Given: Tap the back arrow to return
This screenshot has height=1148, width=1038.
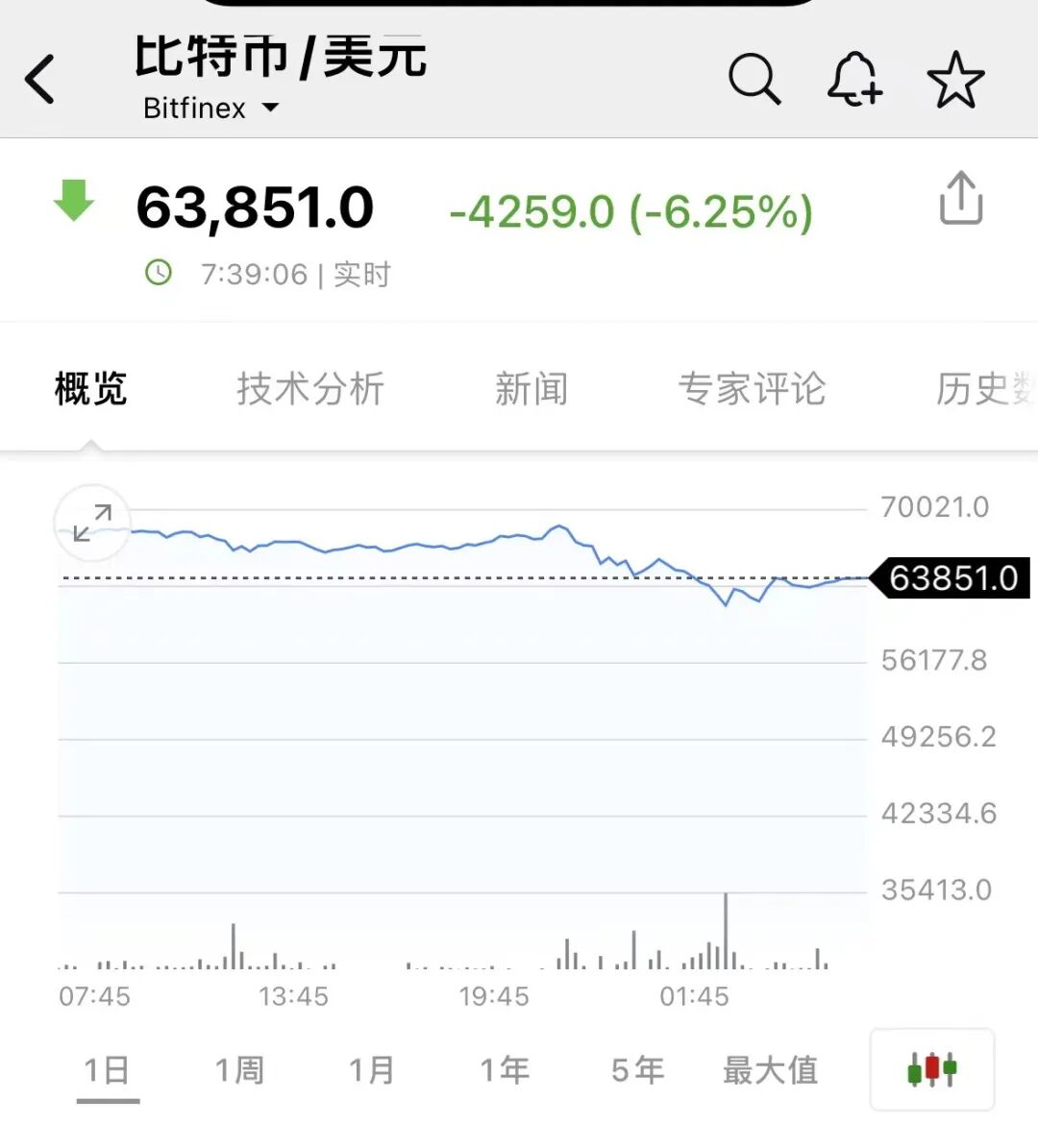Looking at the screenshot, I should pyautogui.click(x=38, y=81).
